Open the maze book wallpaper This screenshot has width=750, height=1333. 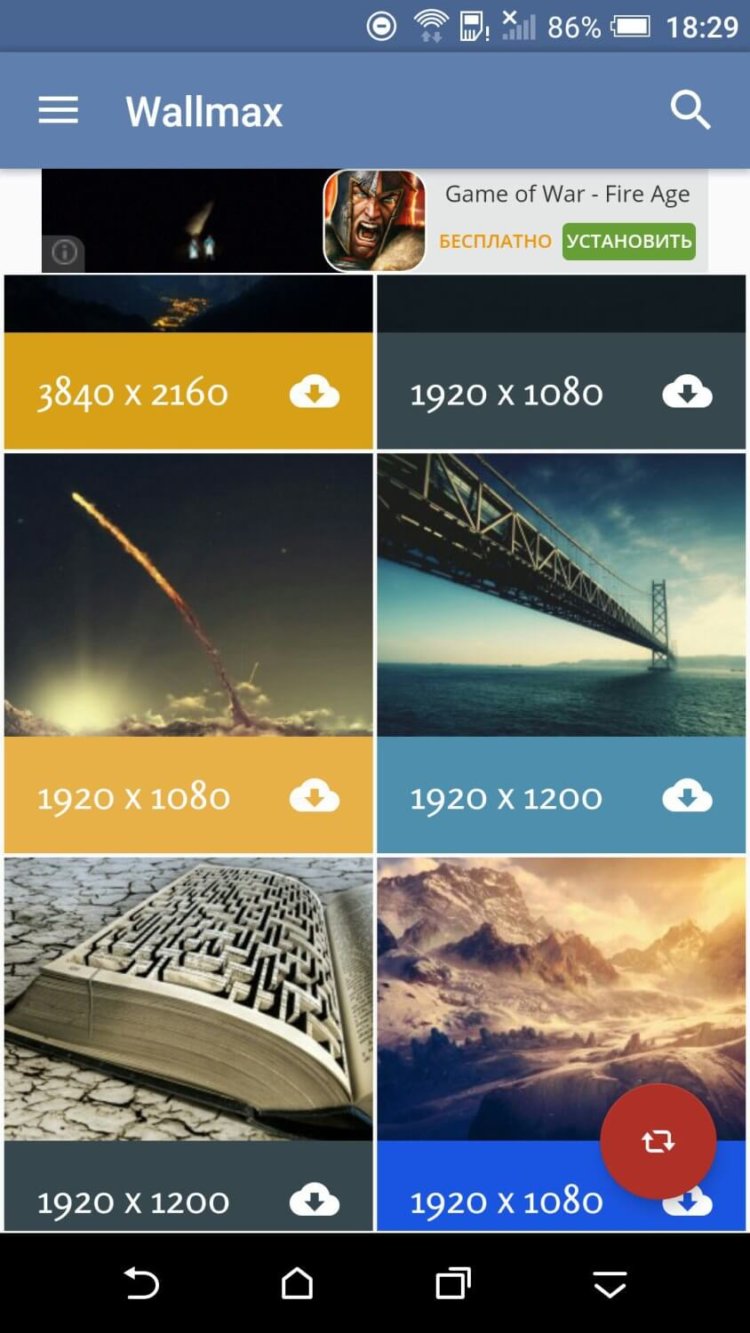click(188, 998)
